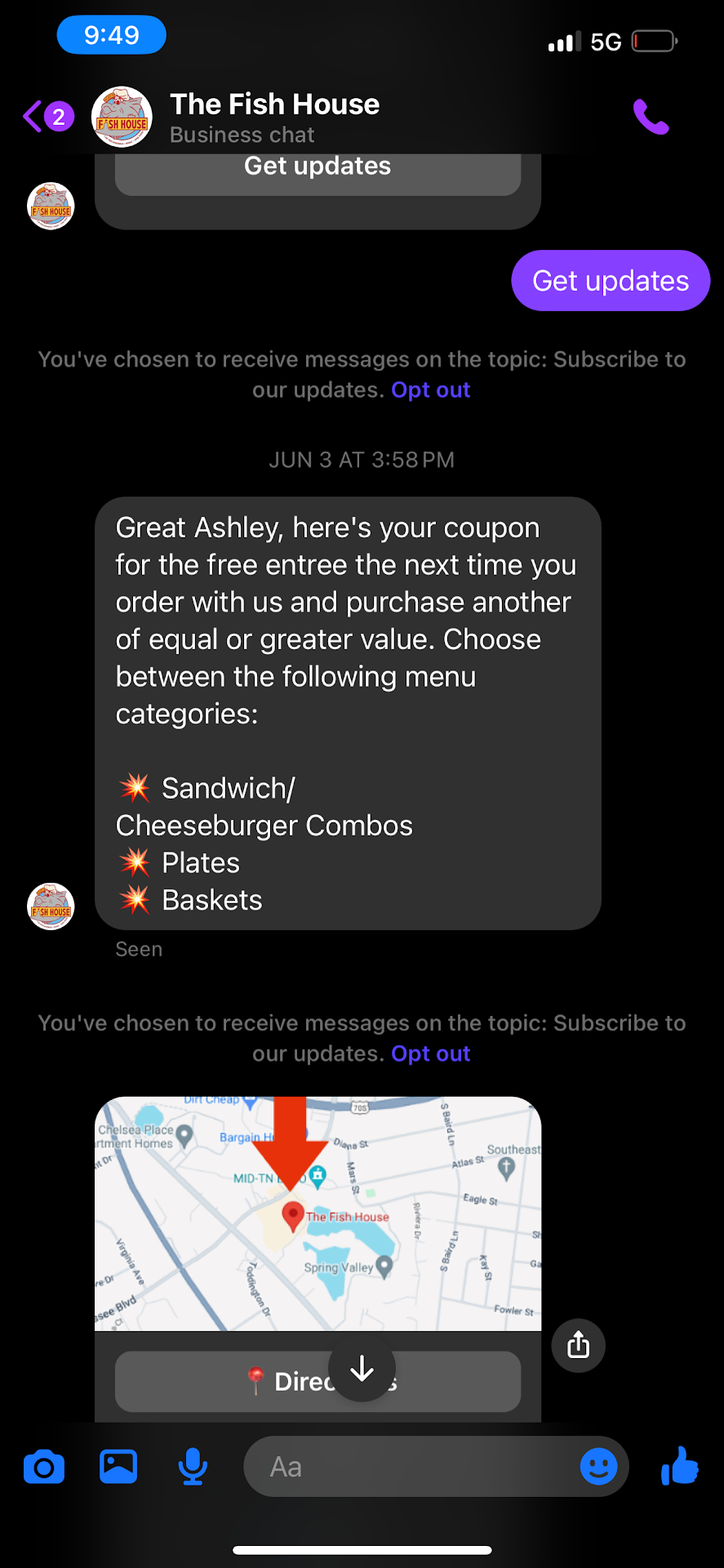Share the map location message
The height and width of the screenshot is (1568, 724).
pos(578,1345)
